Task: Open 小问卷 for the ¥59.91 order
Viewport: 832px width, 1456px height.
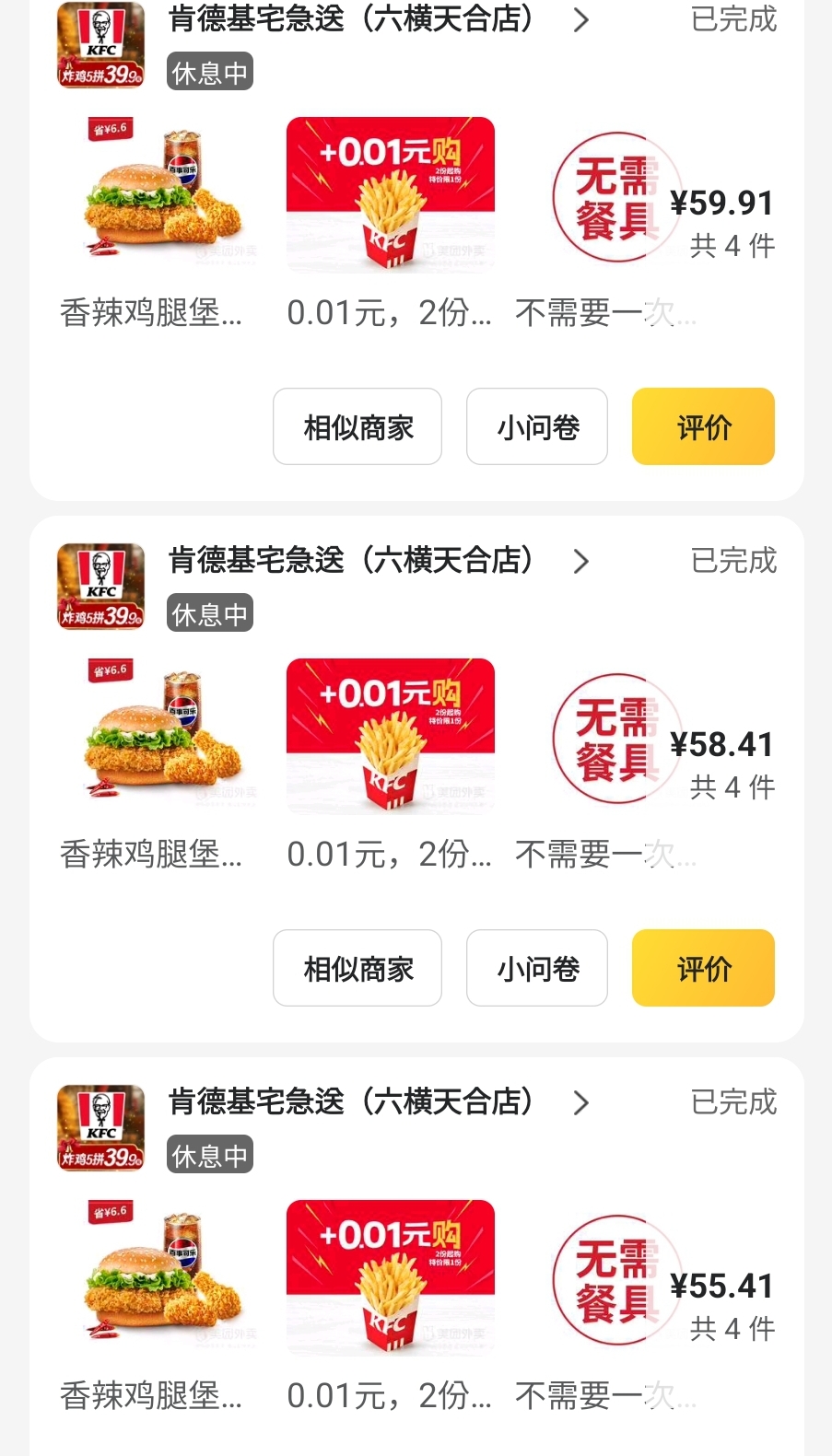Action: point(537,426)
